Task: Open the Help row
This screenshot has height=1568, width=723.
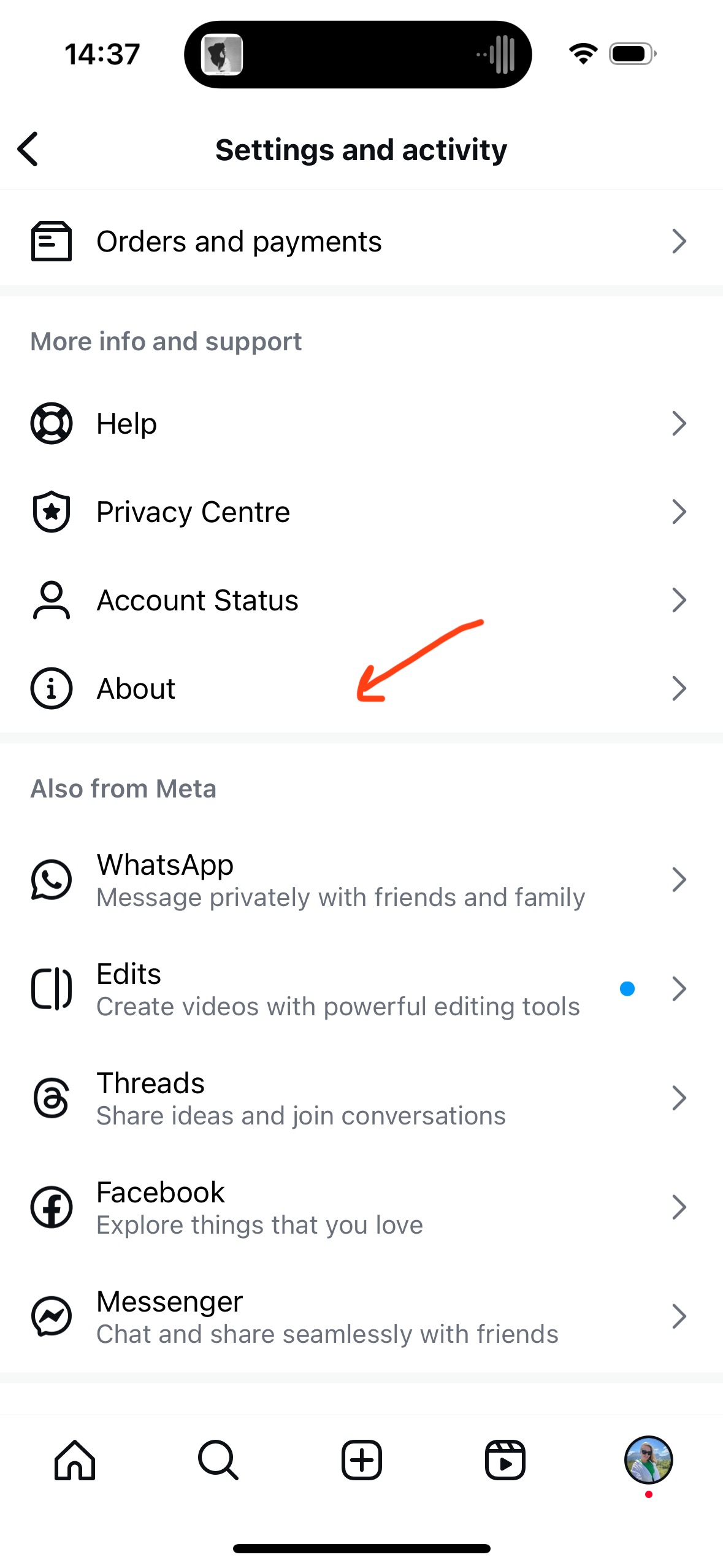Action: pyautogui.click(x=361, y=423)
